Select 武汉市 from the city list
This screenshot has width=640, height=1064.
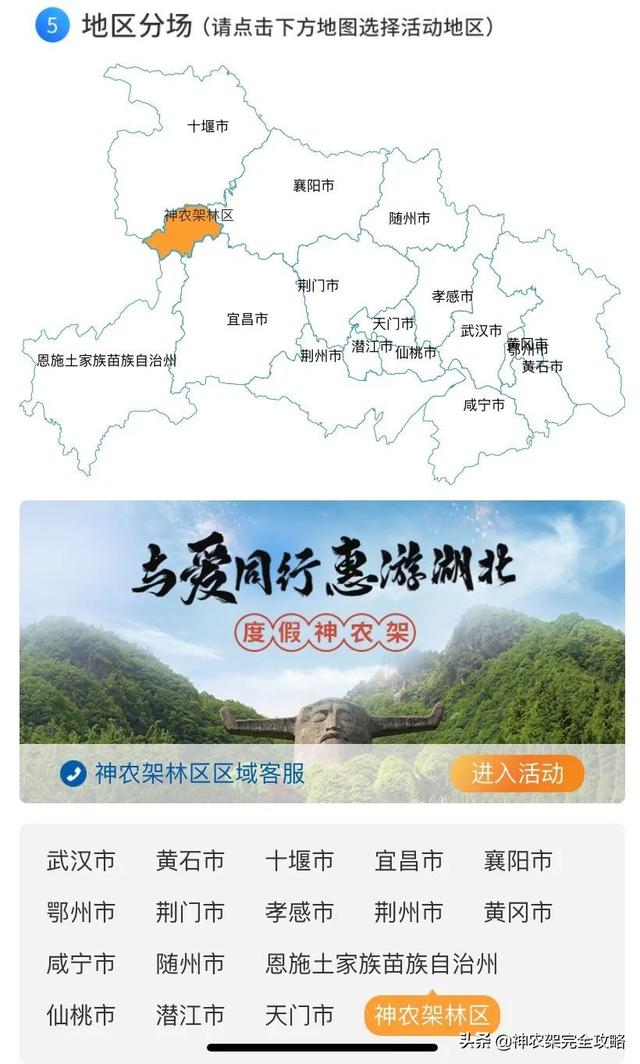[81, 860]
